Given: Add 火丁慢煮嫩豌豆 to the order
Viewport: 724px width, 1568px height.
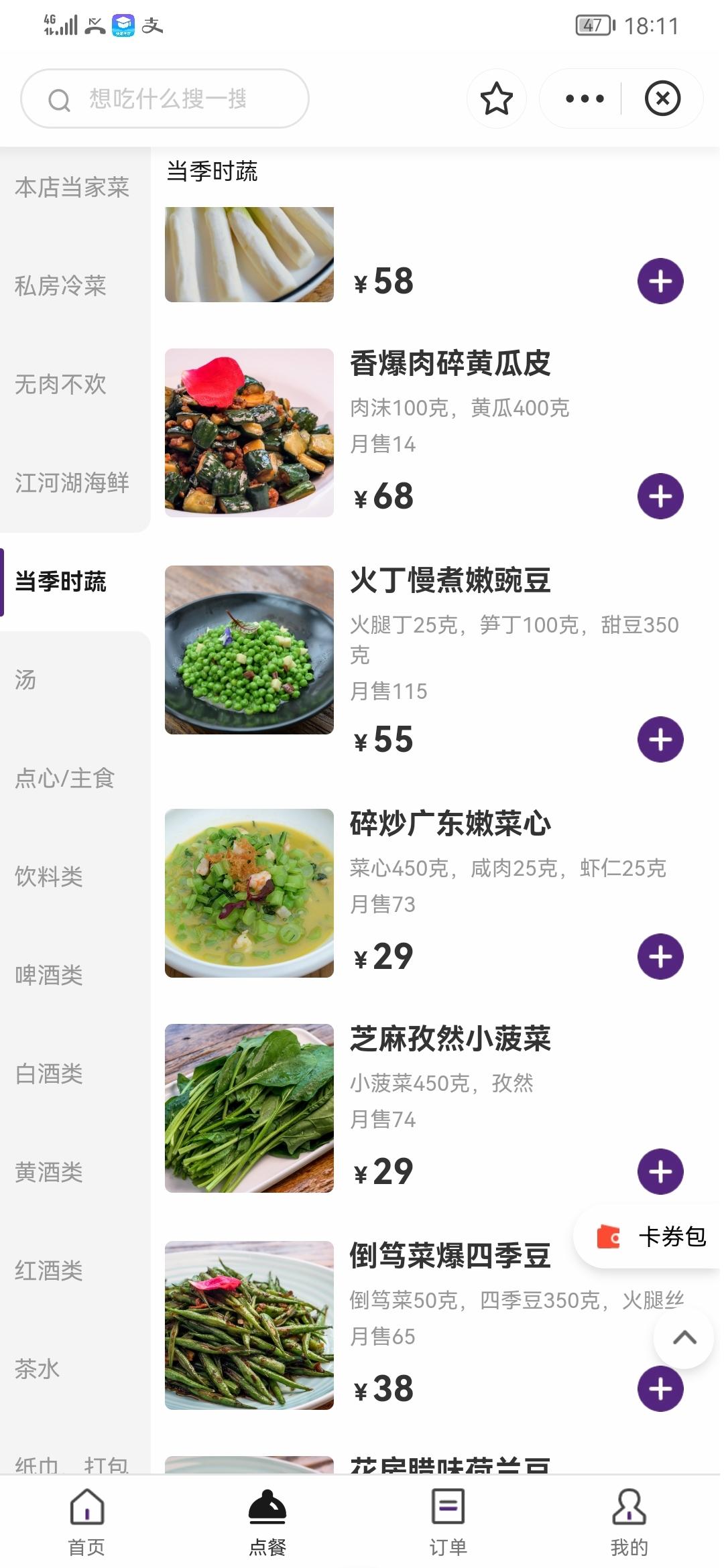Looking at the screenshot, I should click(660, 740).
